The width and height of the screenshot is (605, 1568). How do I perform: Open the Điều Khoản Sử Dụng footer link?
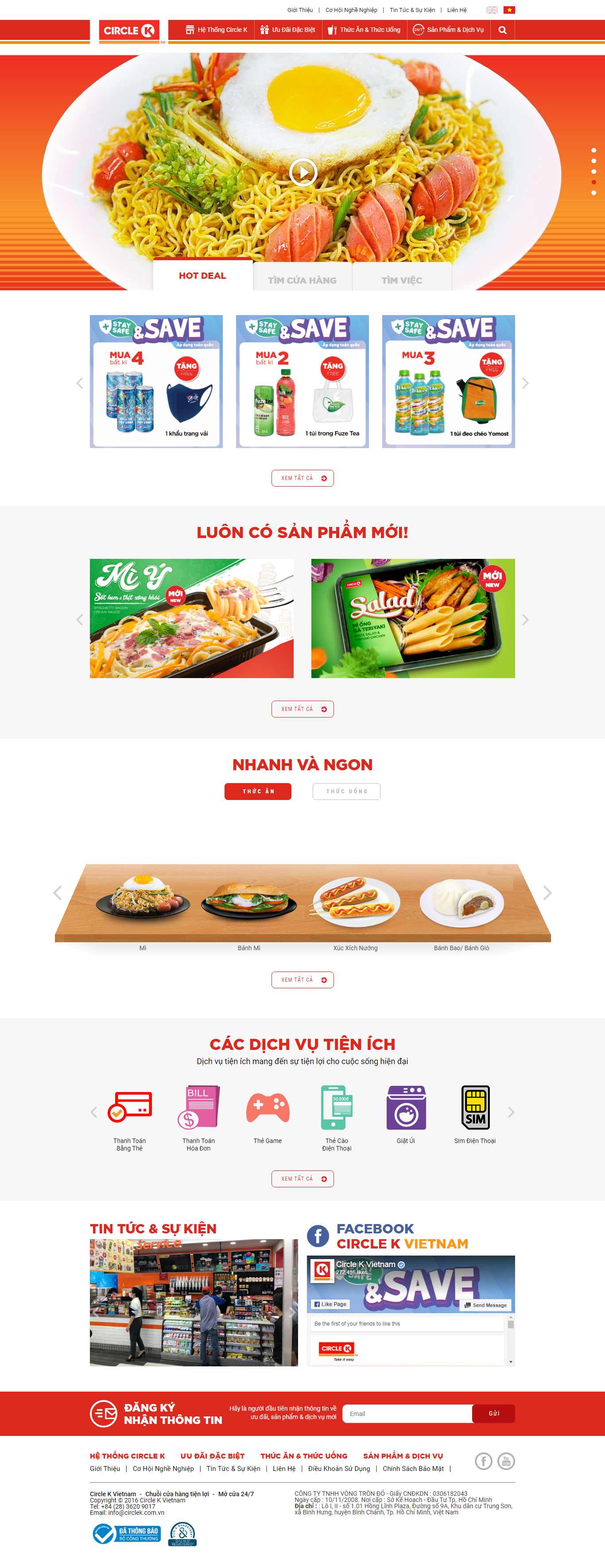tap(339, 1468)
